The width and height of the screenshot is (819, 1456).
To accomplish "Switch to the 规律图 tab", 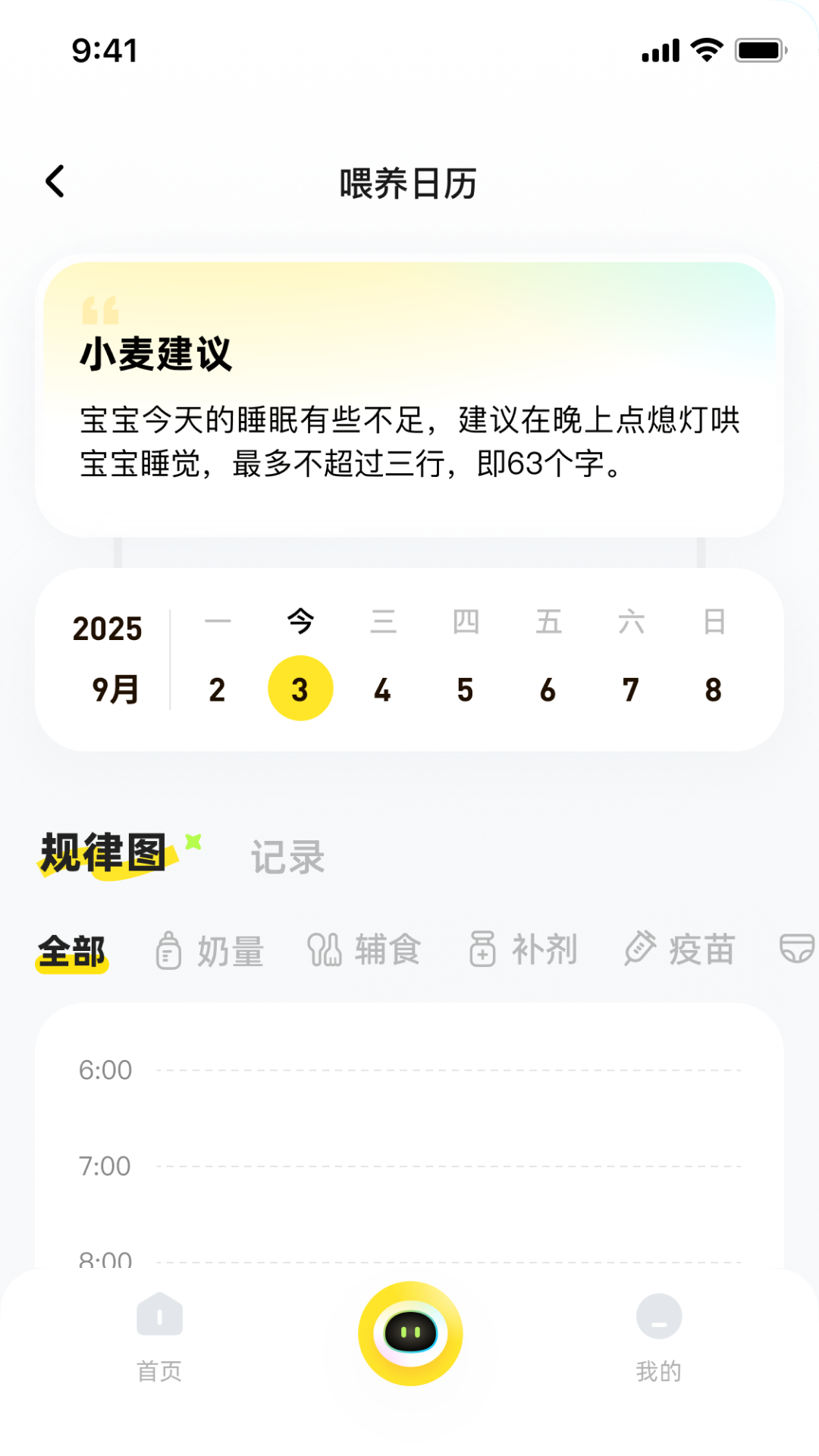I will (x=105, y=854).
